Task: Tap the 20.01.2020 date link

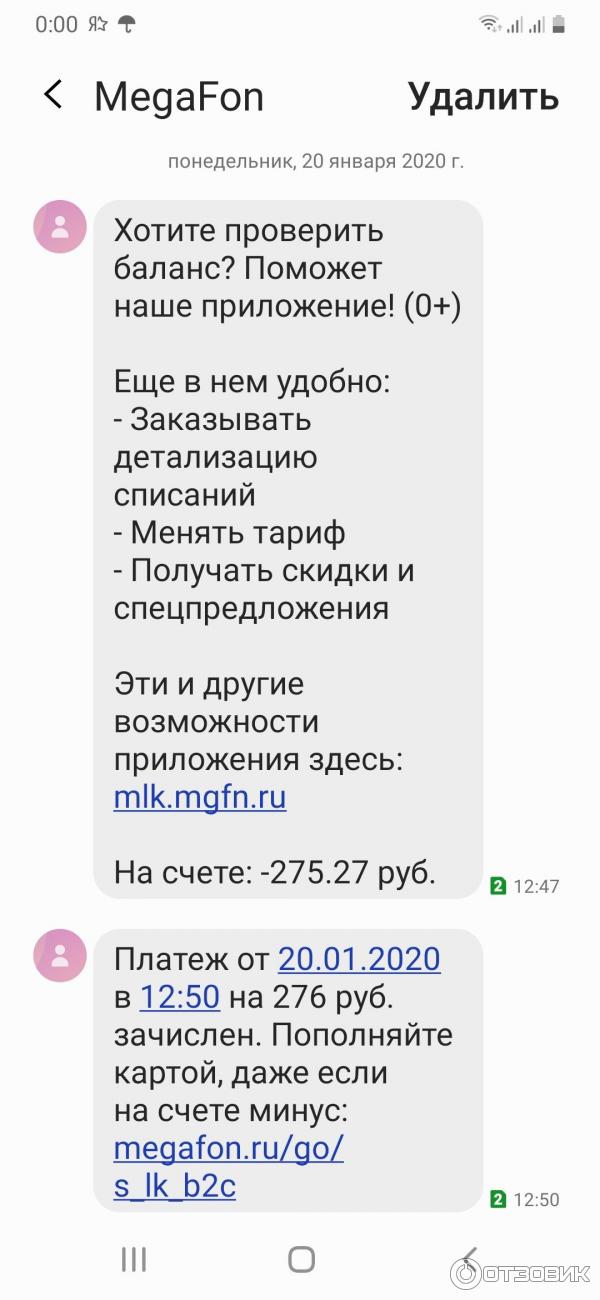Action: [x=359, y=960]
